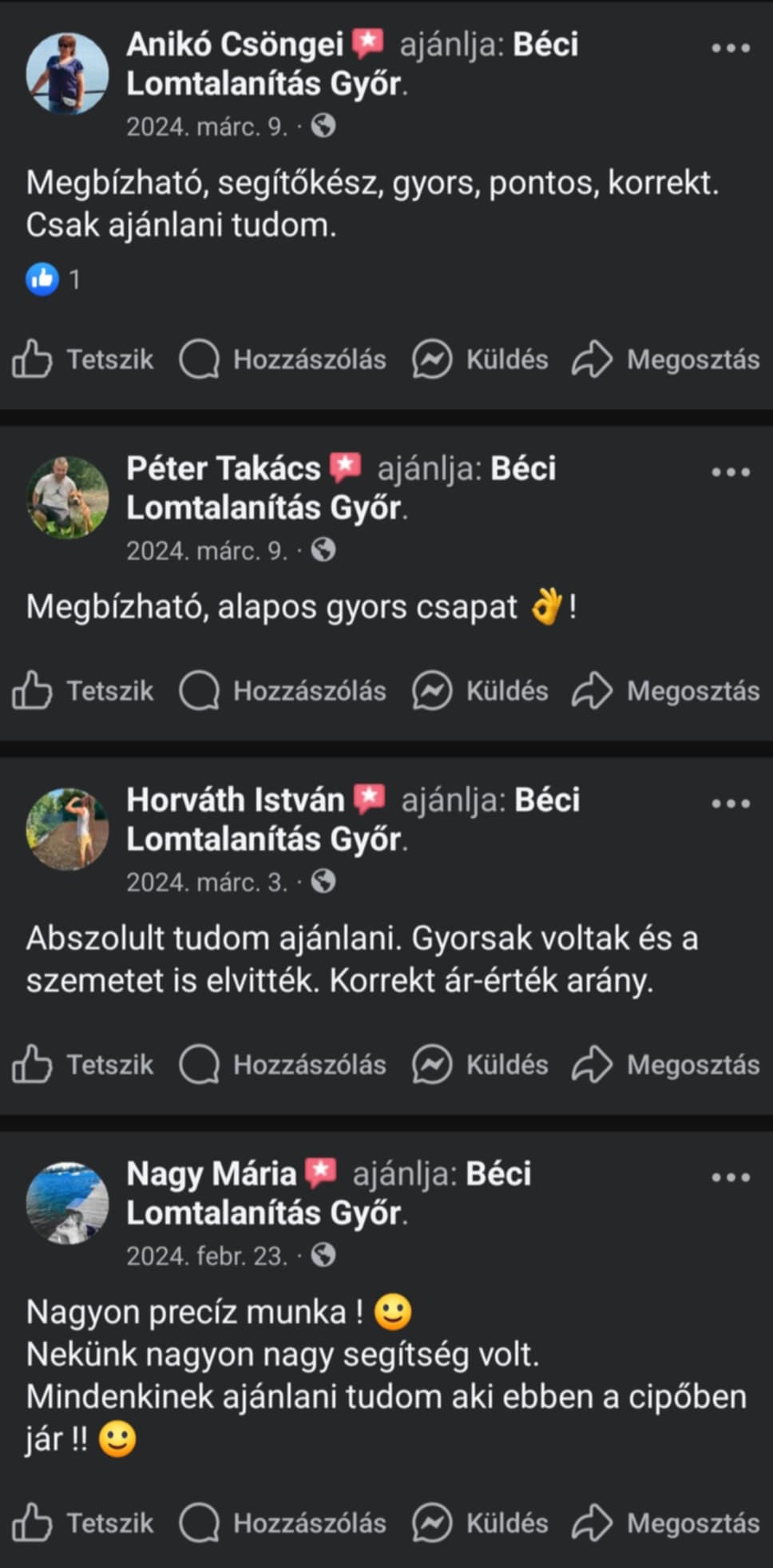Open Nagy Mária's profile
The width and height of the screenshot is (773, 1568).
click(x=212, y=1173)
